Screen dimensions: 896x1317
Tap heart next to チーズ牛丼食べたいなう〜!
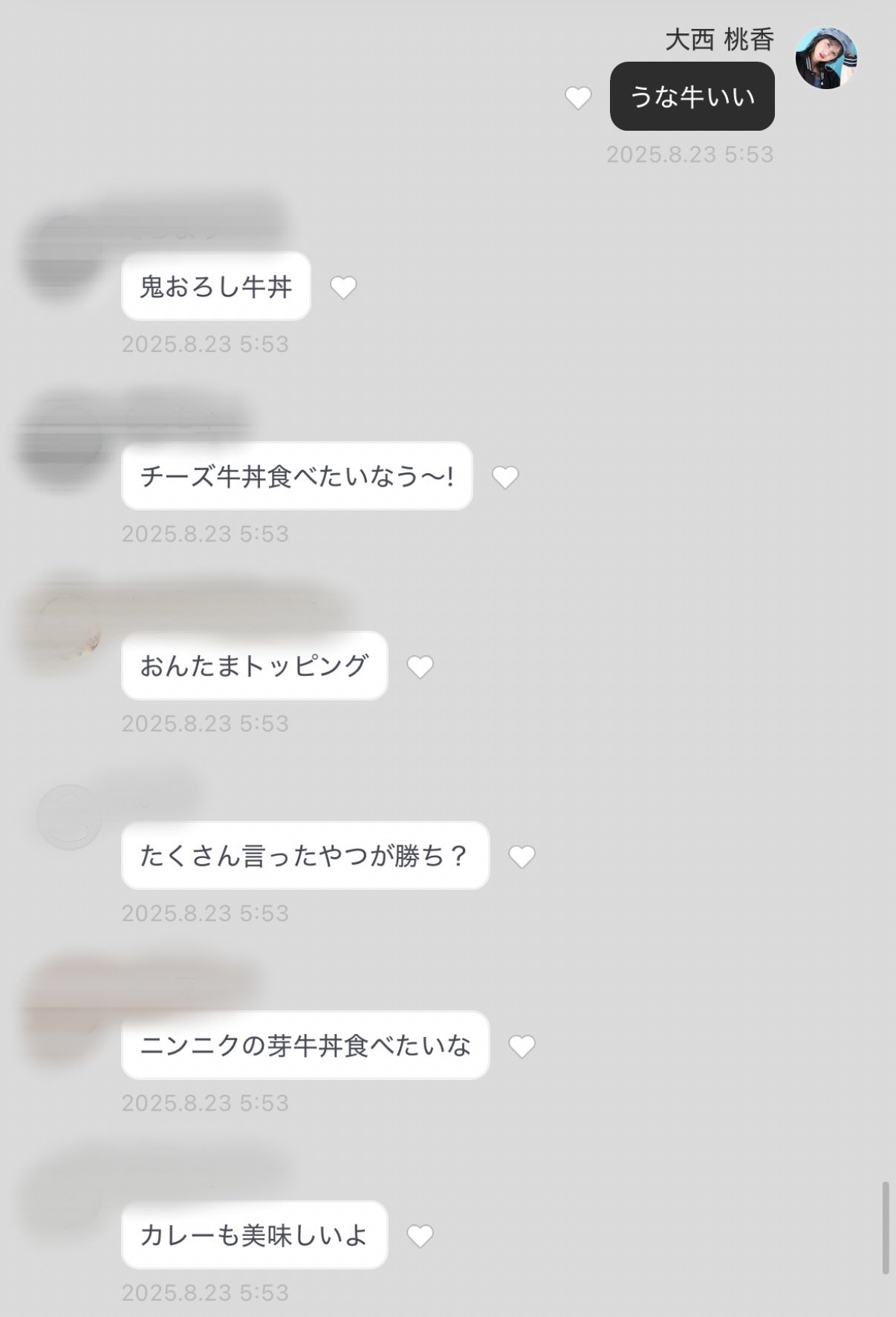pos(505,477)
